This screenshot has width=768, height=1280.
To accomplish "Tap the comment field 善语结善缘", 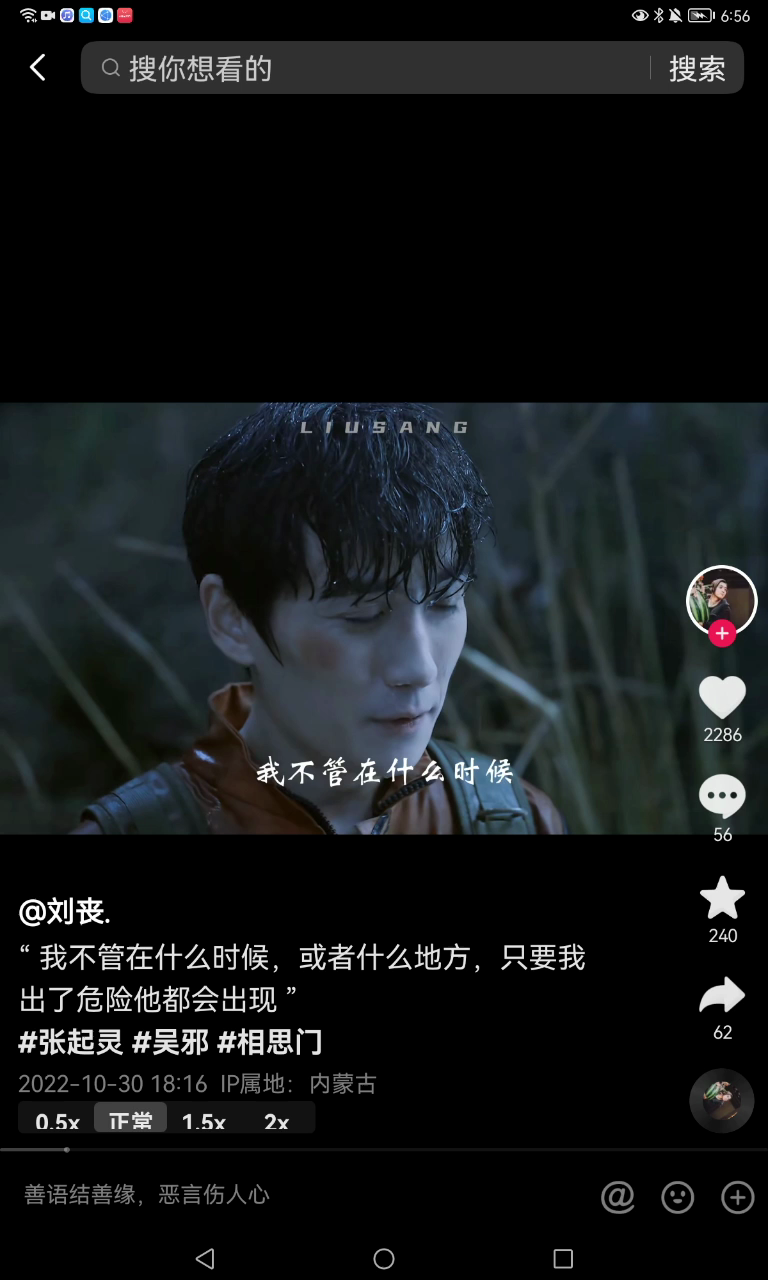I will click(x=250, y=1195).
